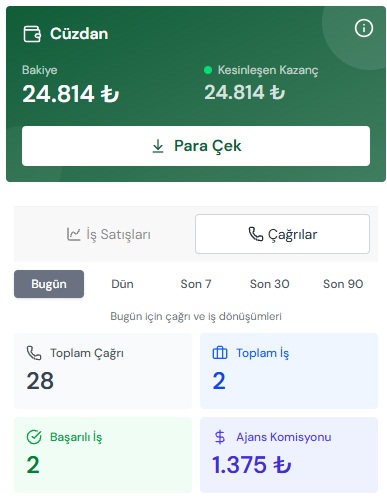Select the Bugün time filter
Image resolution: width=387 pixels, height=500 pixels.
click(x=49, y=284)
